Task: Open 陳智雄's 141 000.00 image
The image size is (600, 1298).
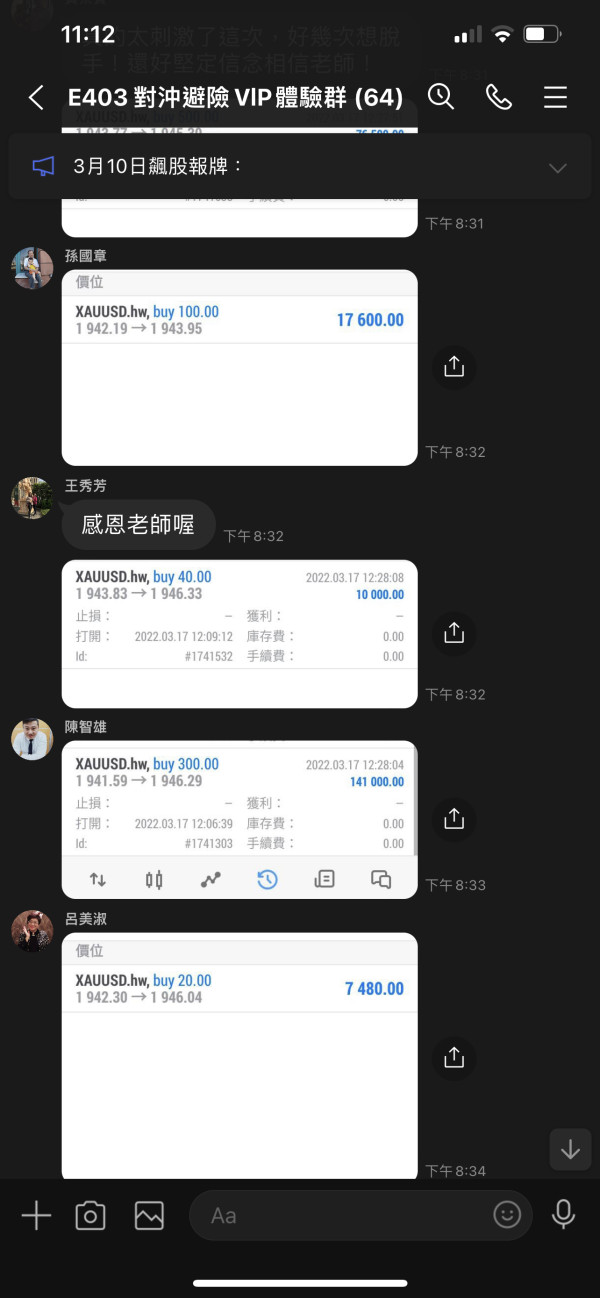Action: click(239, 819)
